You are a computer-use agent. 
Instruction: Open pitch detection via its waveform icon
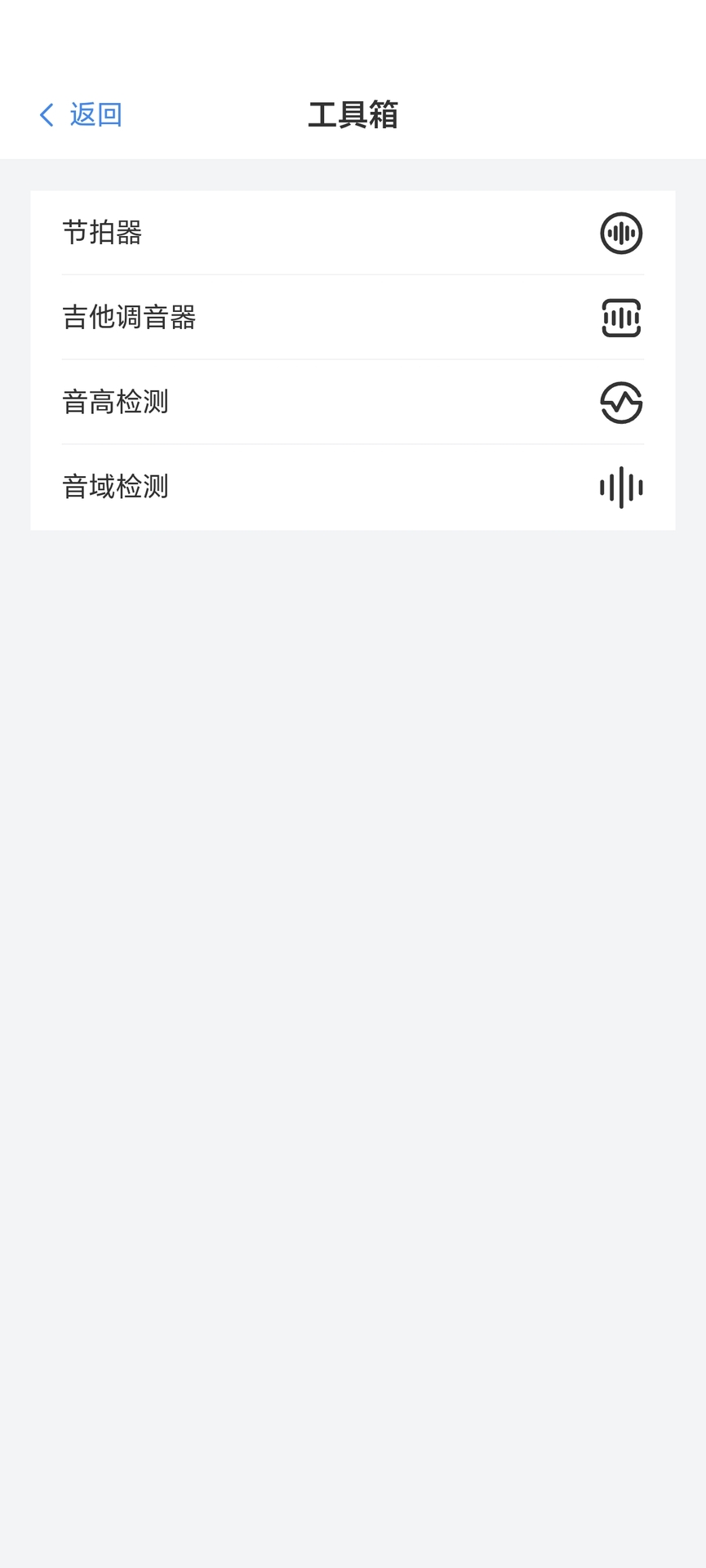(x=621, y=403)
